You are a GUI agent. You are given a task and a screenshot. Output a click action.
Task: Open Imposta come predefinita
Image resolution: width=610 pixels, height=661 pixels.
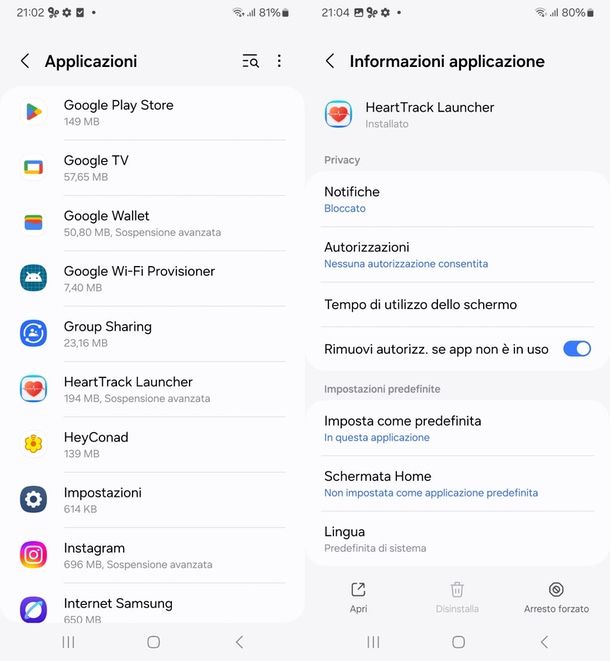click(x=457, y=428)
